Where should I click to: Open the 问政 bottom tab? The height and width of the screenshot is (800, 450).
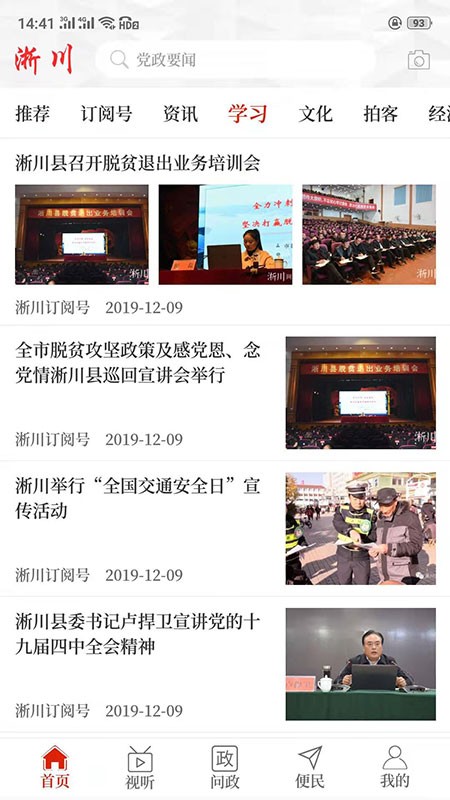225,767
